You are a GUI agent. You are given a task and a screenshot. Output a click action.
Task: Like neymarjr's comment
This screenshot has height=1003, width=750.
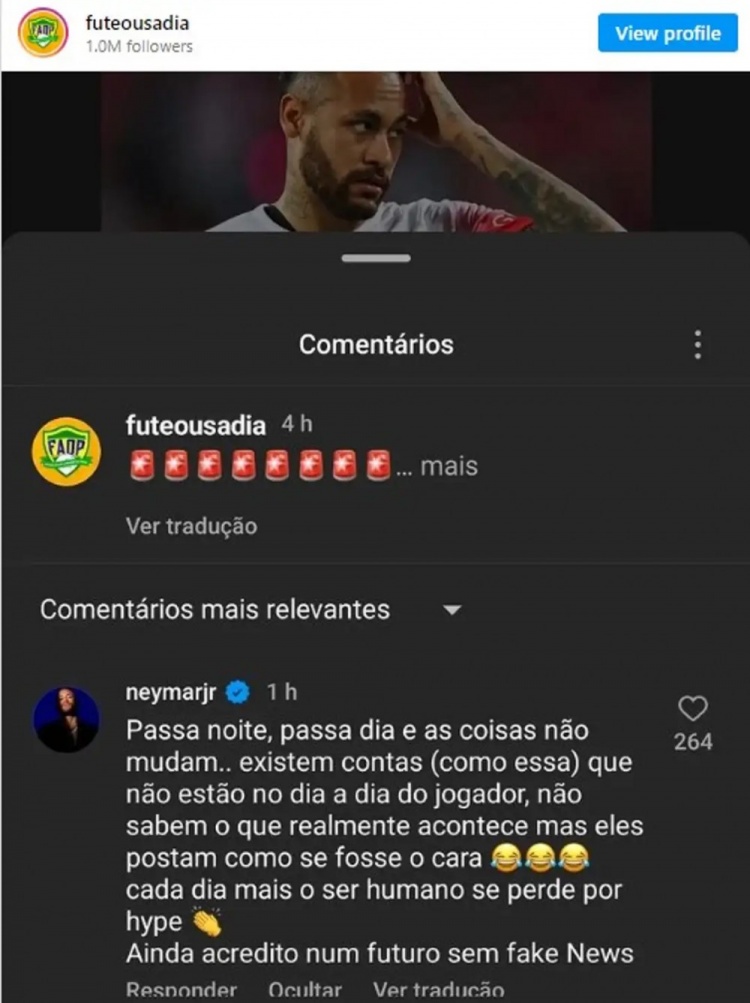tap(692, 709)
